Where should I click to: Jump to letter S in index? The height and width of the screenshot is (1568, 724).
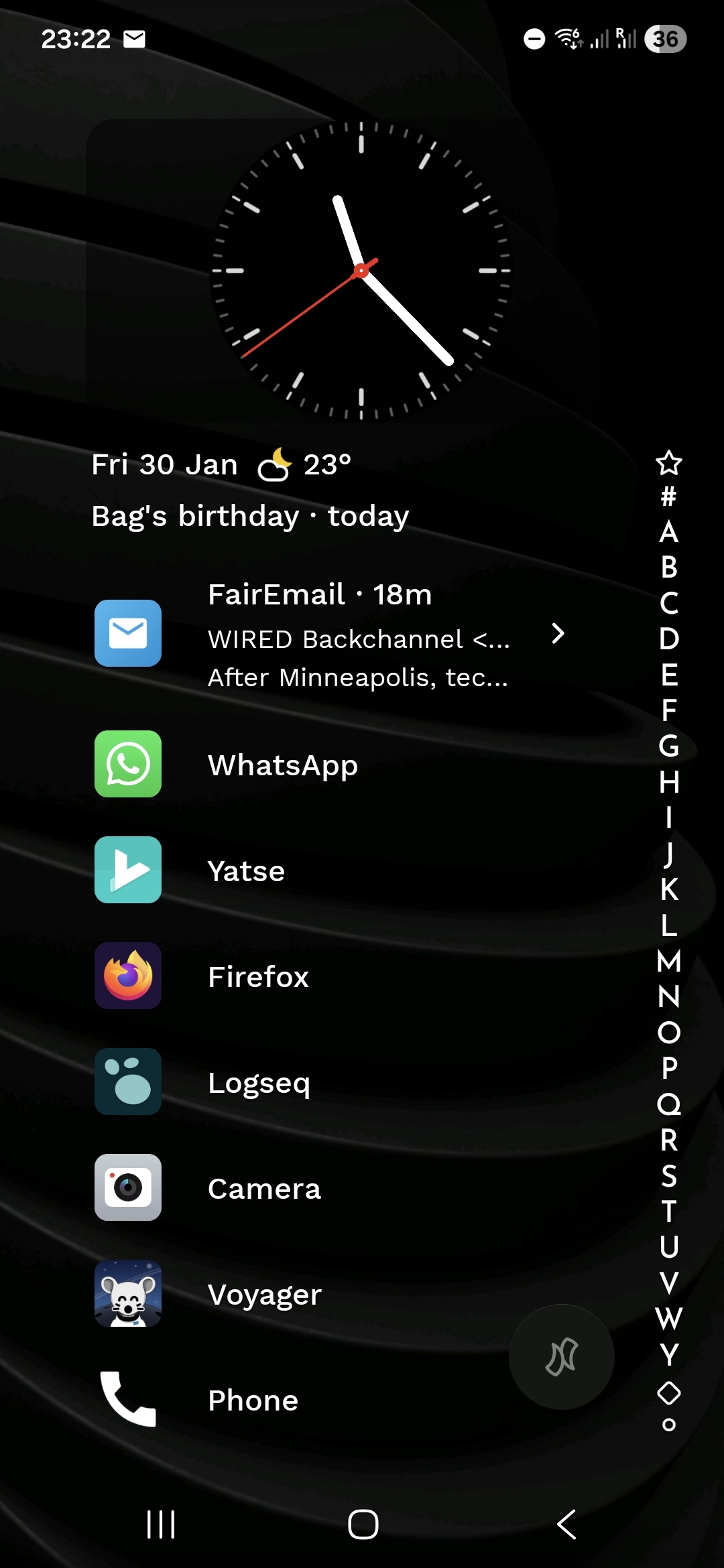pyautogui.click(x=668, y=1176)
